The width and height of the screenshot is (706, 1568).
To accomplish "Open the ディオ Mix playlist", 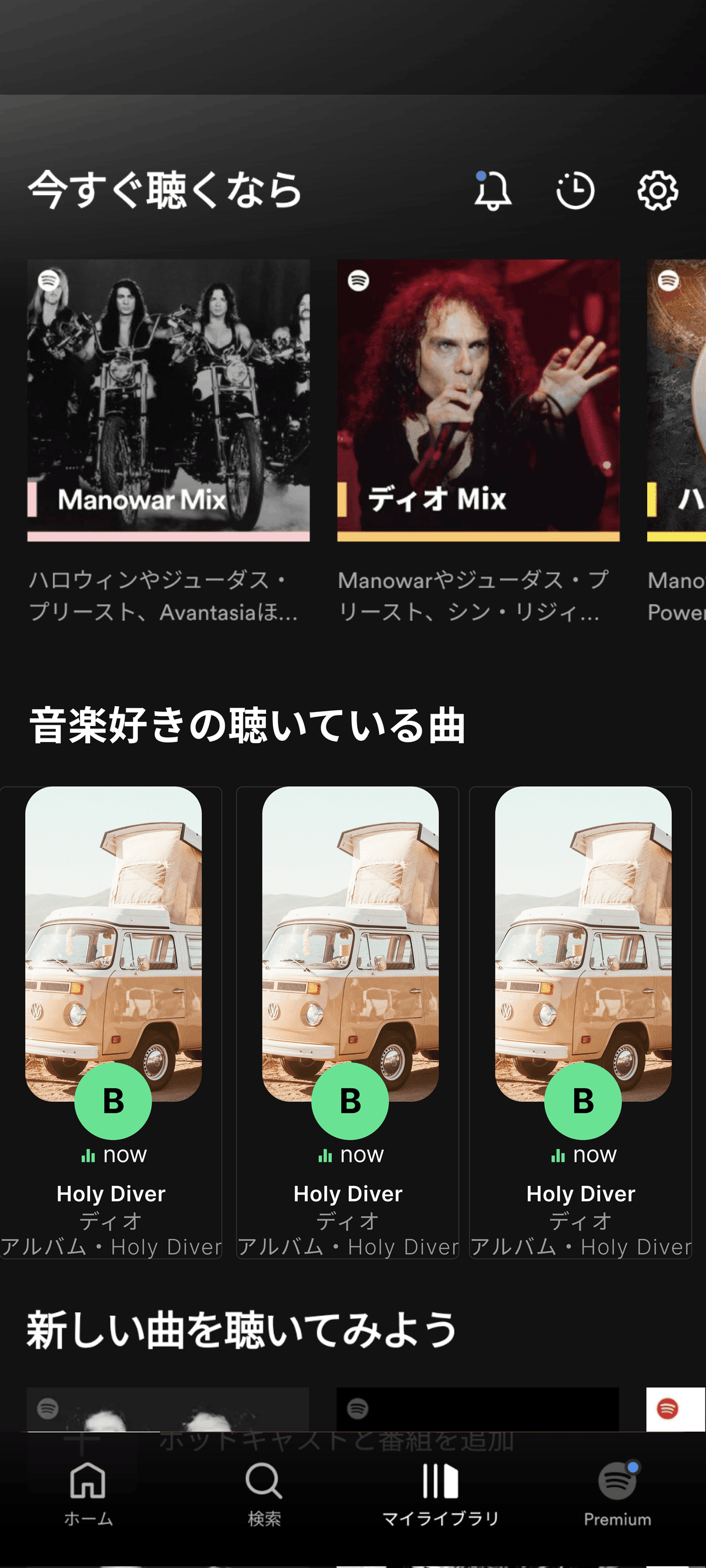I will point(478,400).
